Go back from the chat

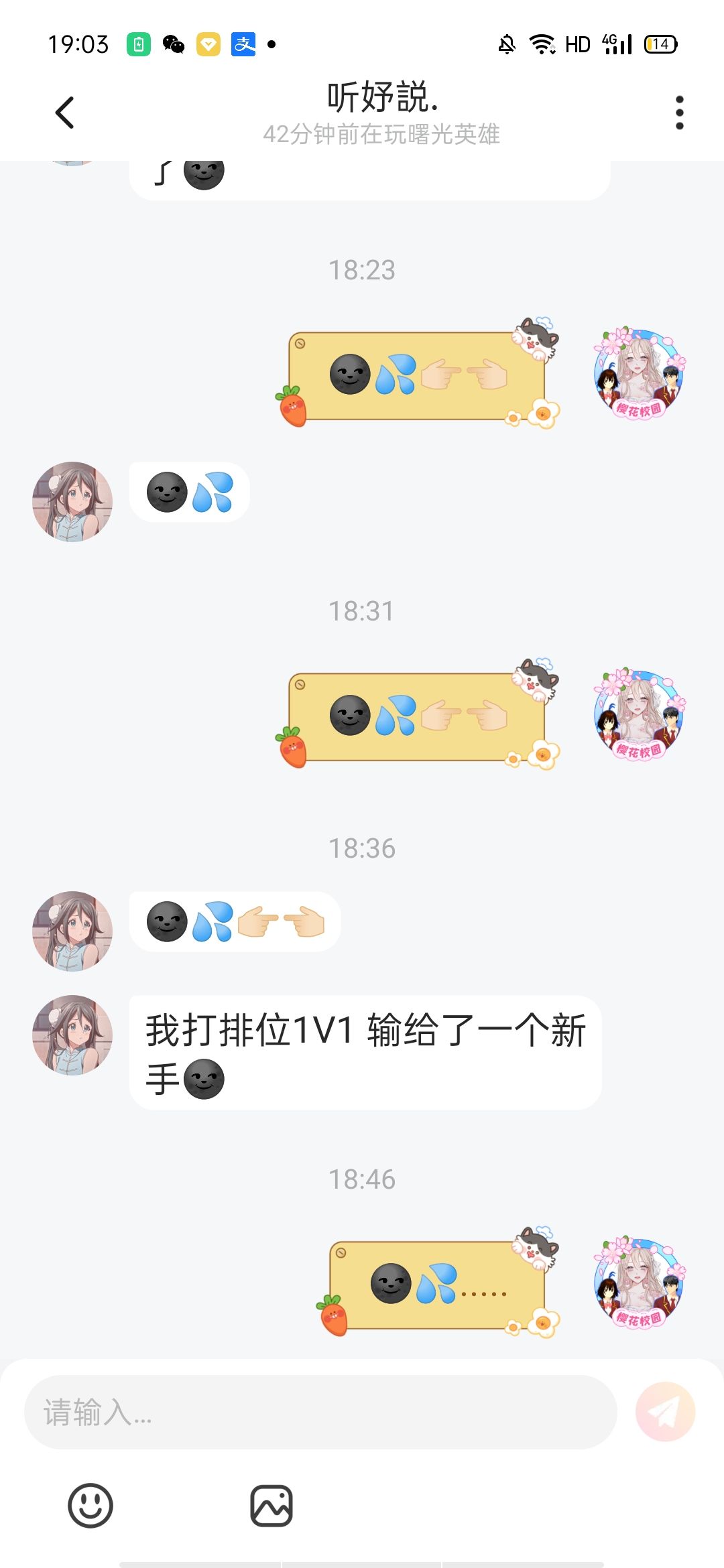(x=64, y=113)
